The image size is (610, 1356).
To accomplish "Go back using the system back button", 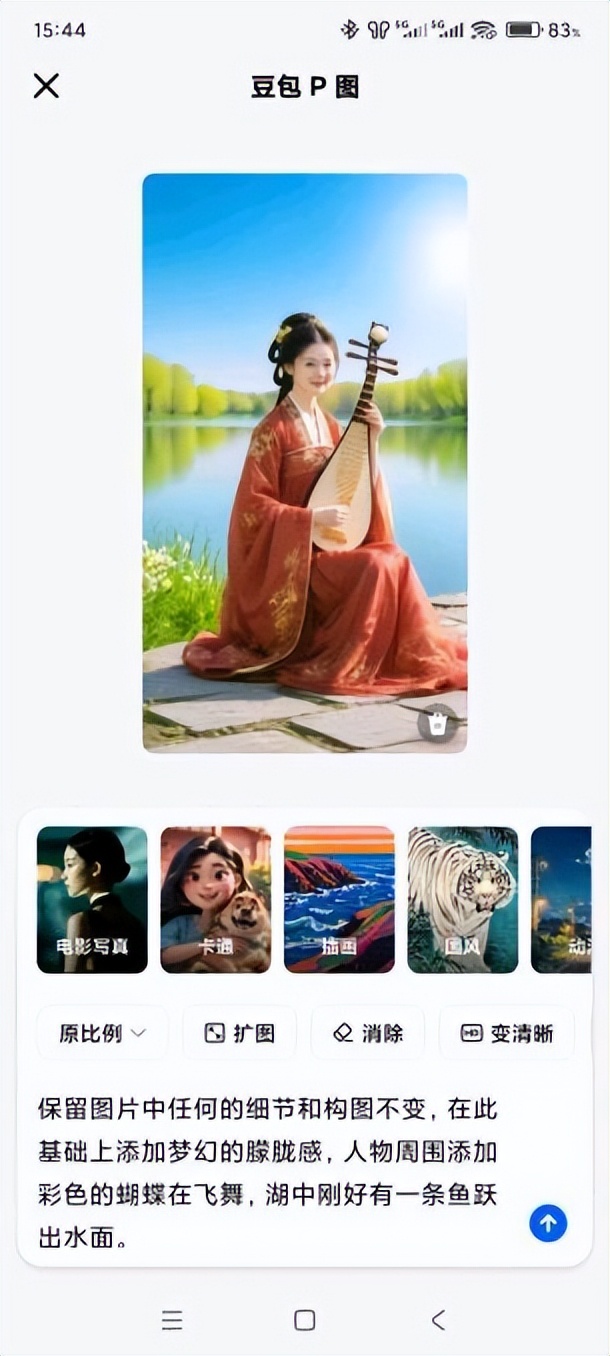I will coord(438,1320).
